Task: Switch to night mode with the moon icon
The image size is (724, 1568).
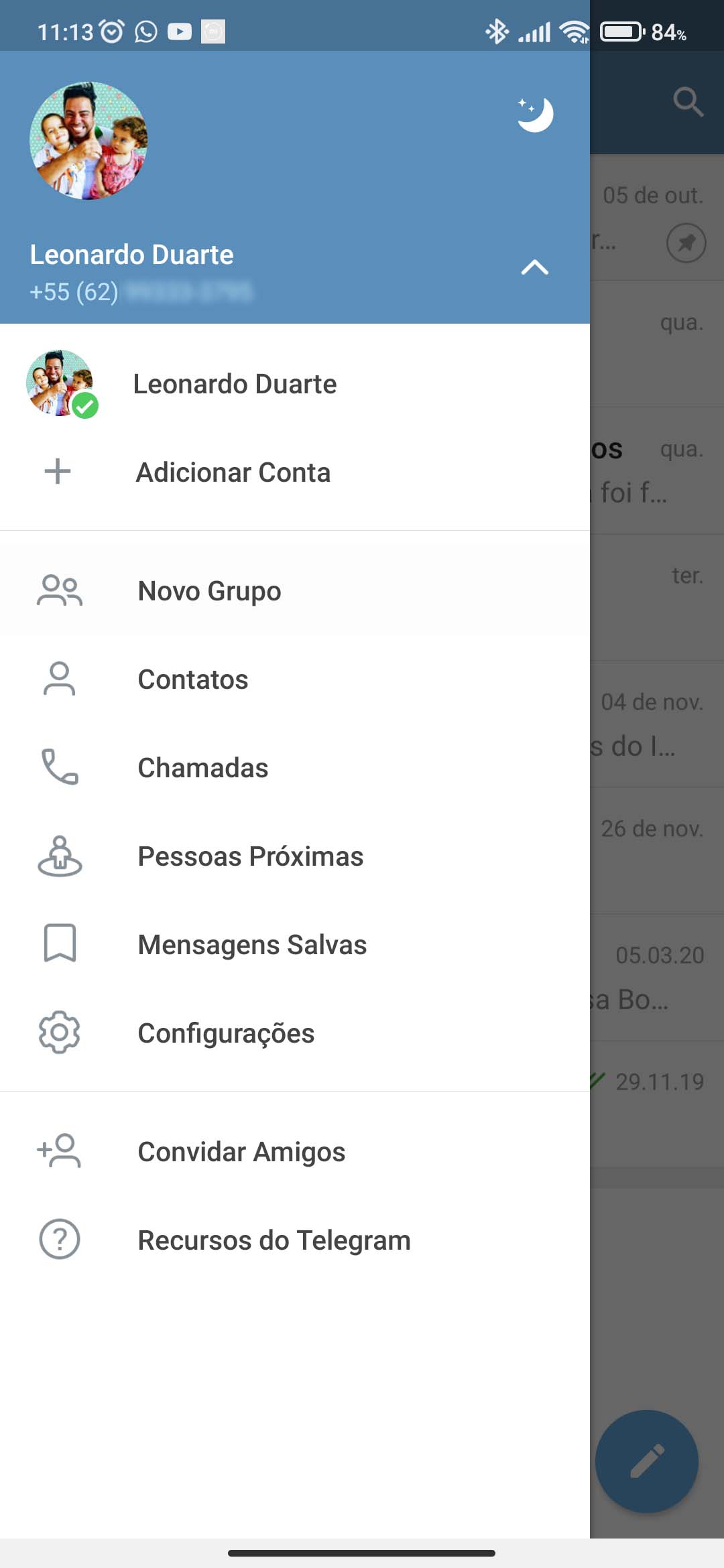Action: [x=535, y=115]
